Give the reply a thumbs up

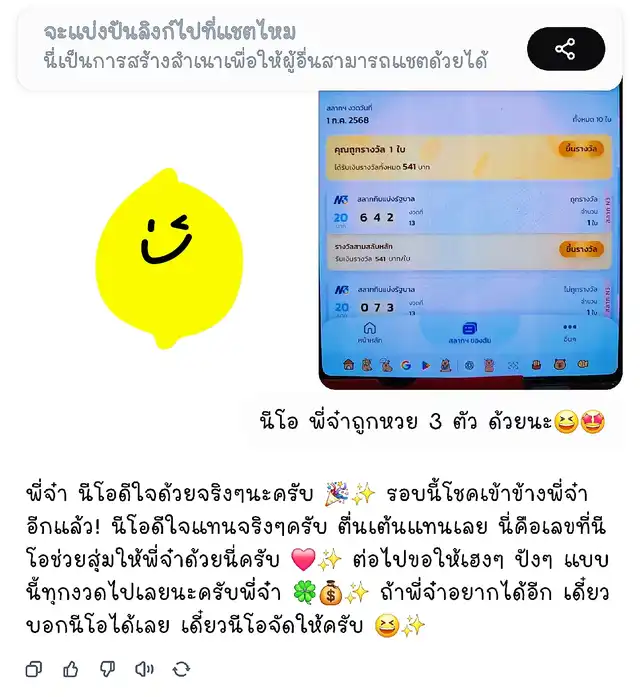point(70,669)
